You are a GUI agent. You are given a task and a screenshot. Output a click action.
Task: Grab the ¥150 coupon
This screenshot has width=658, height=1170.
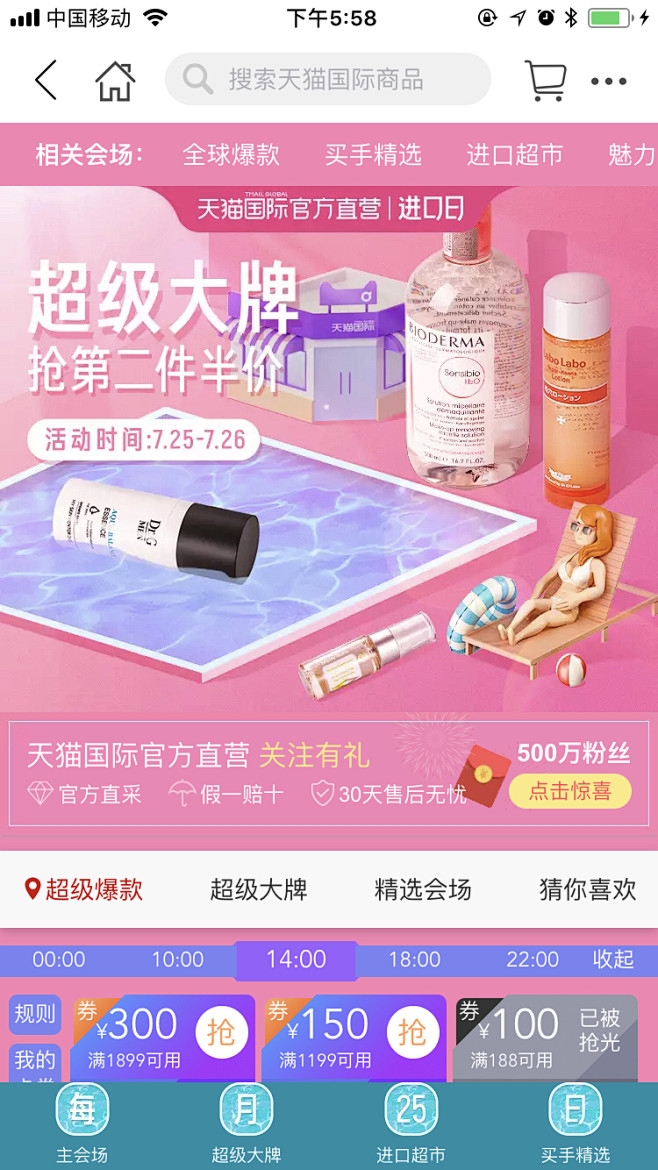click(x=412, y=1032)
